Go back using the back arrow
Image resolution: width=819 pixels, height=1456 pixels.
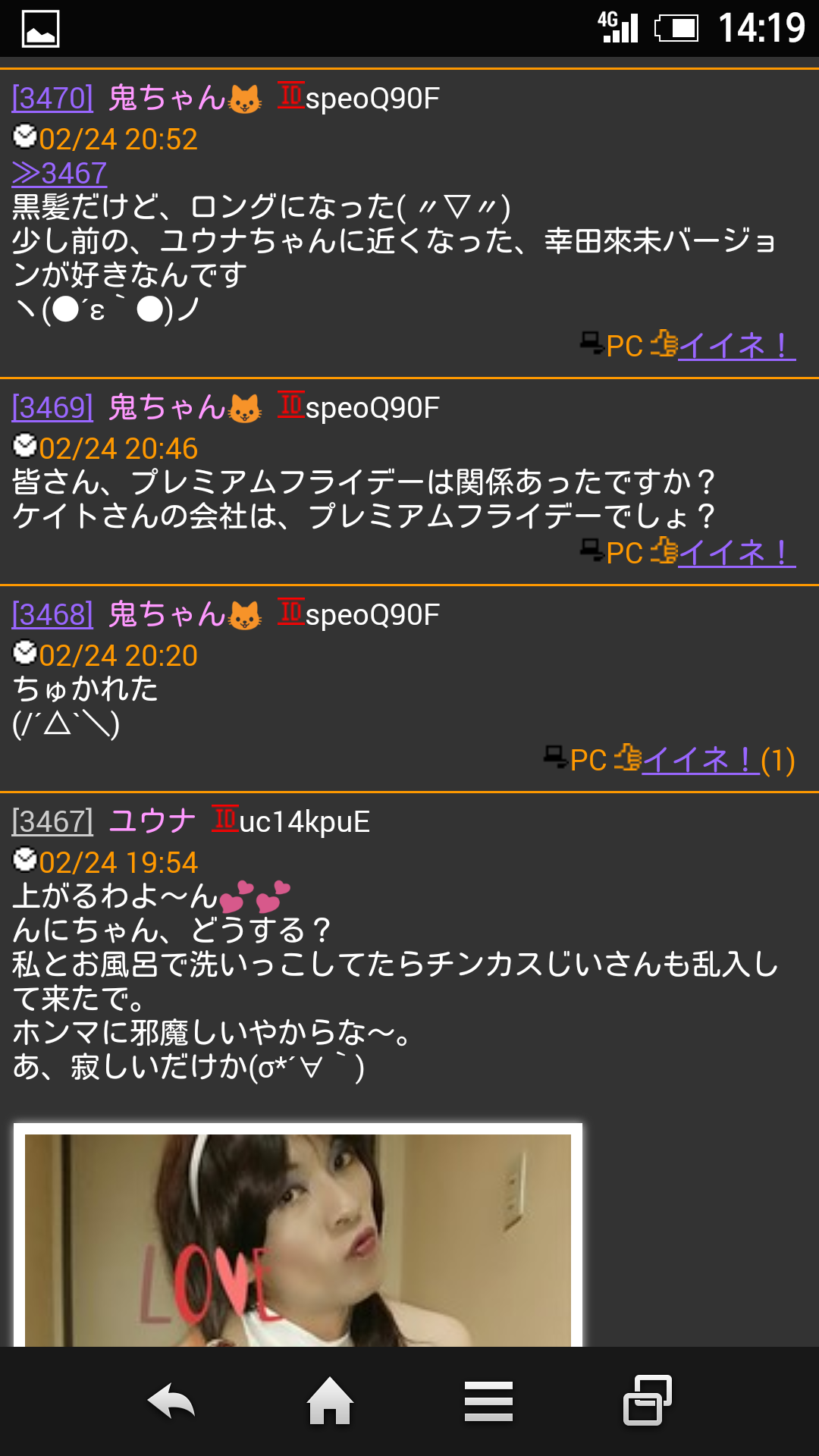[171, 1401]
